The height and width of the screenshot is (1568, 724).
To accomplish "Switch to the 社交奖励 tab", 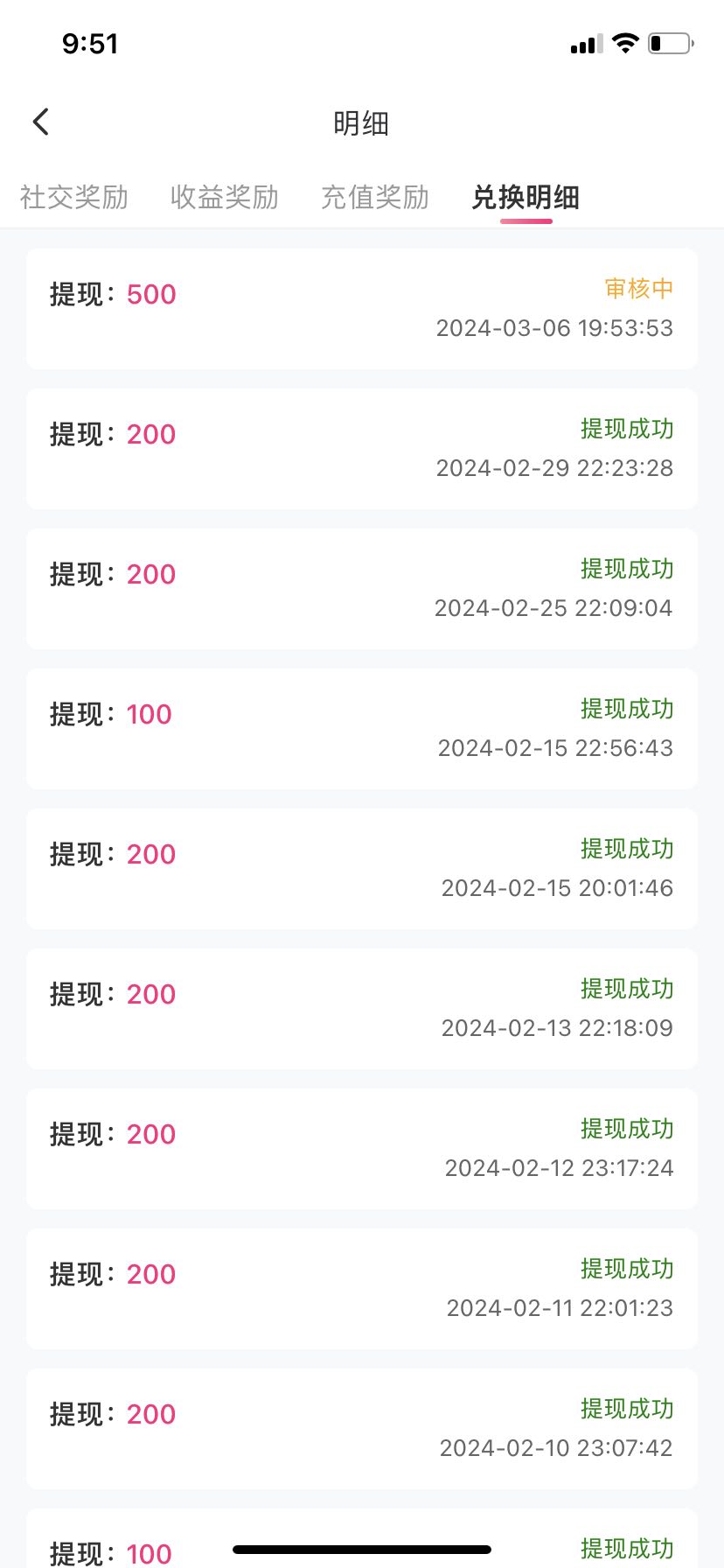I will tap(74, 198).
